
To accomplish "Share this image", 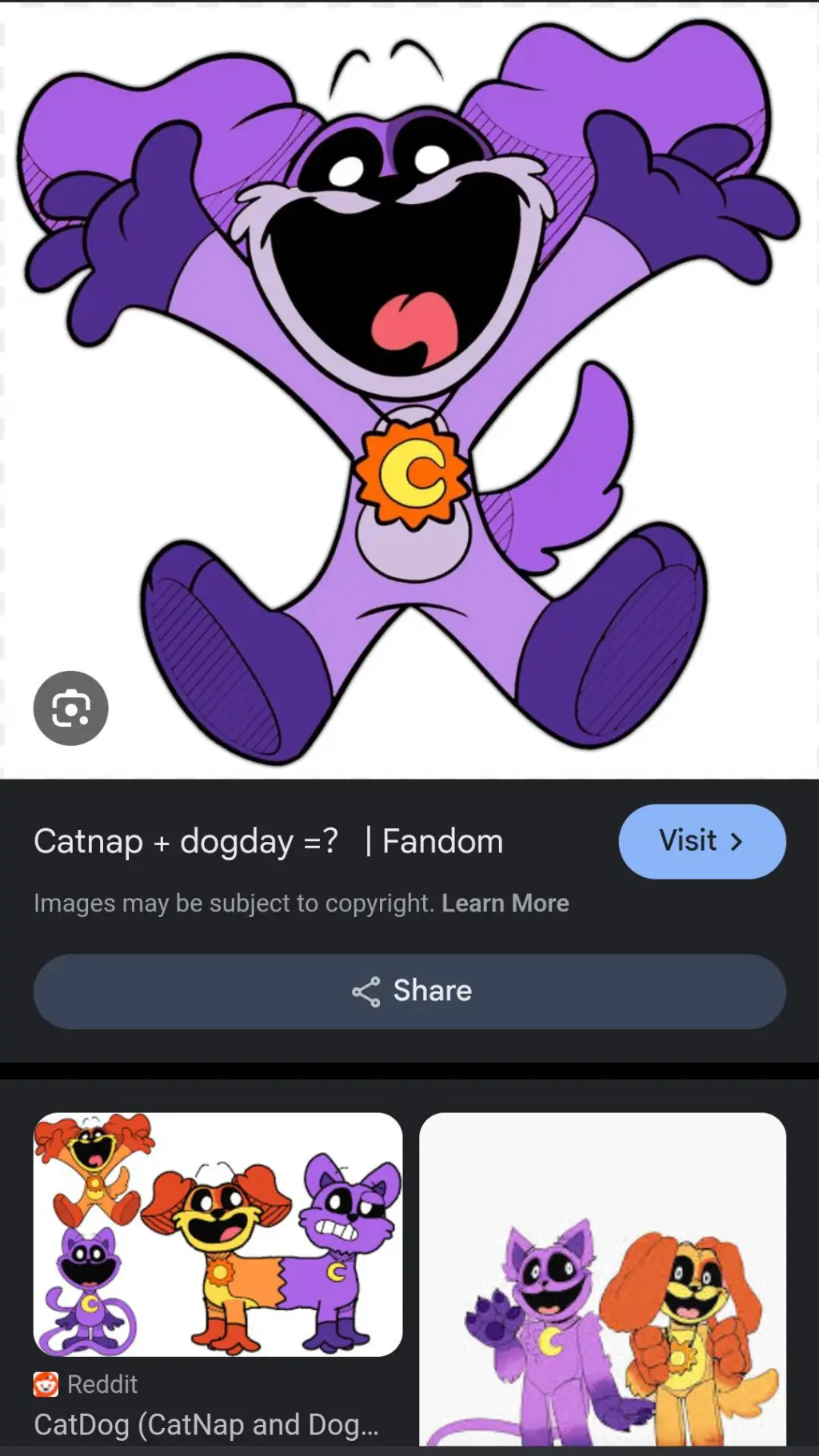I will coord(409,991).
